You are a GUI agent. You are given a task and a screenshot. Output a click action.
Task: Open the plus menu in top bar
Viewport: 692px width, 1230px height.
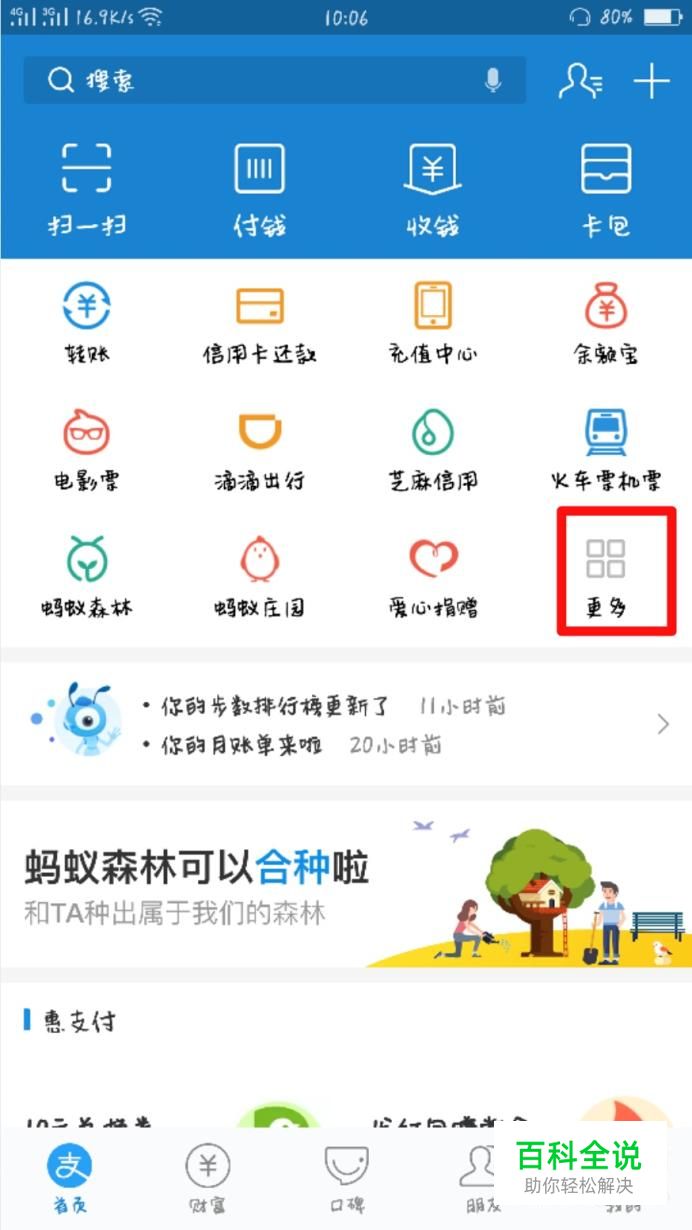tap(651, 81)
